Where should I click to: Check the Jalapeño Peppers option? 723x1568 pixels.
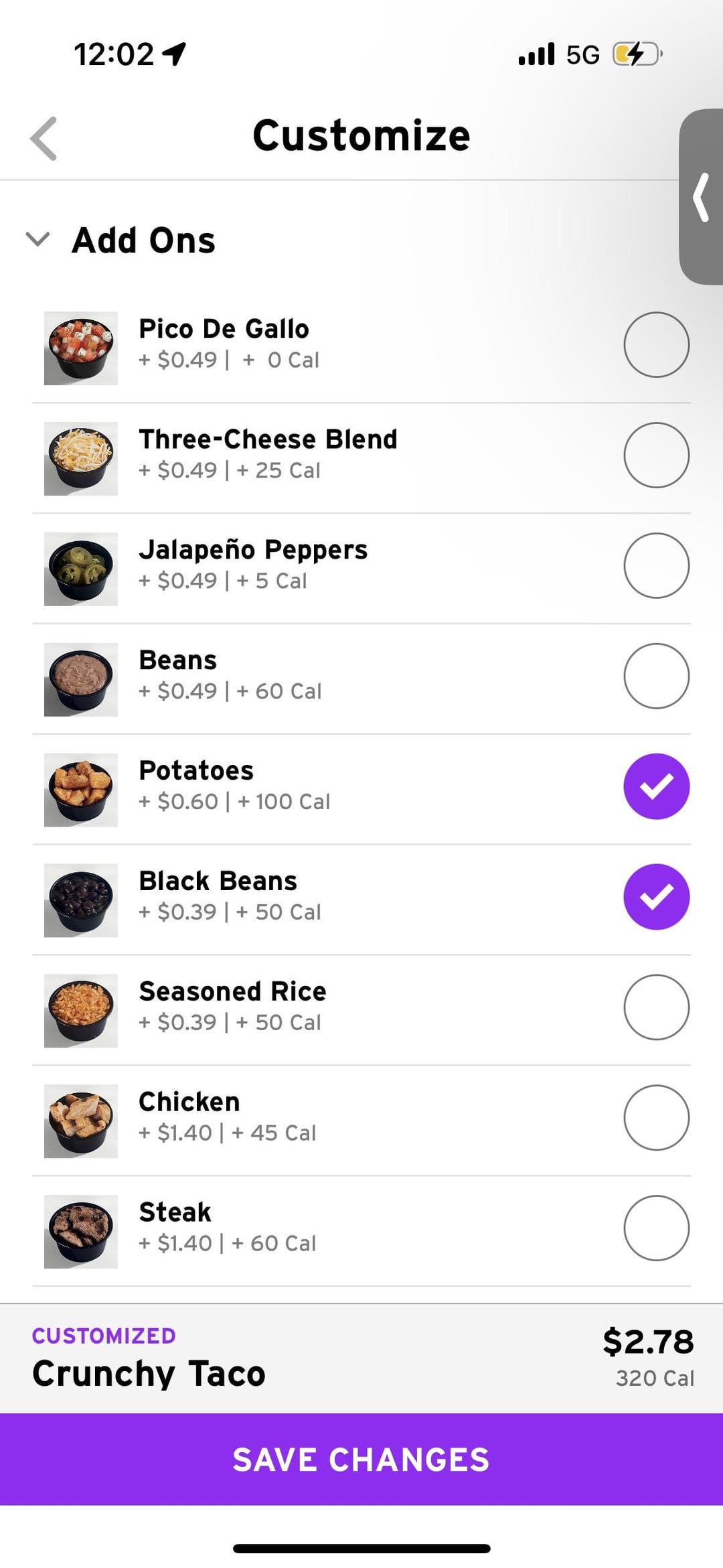[x=656, y=565]
